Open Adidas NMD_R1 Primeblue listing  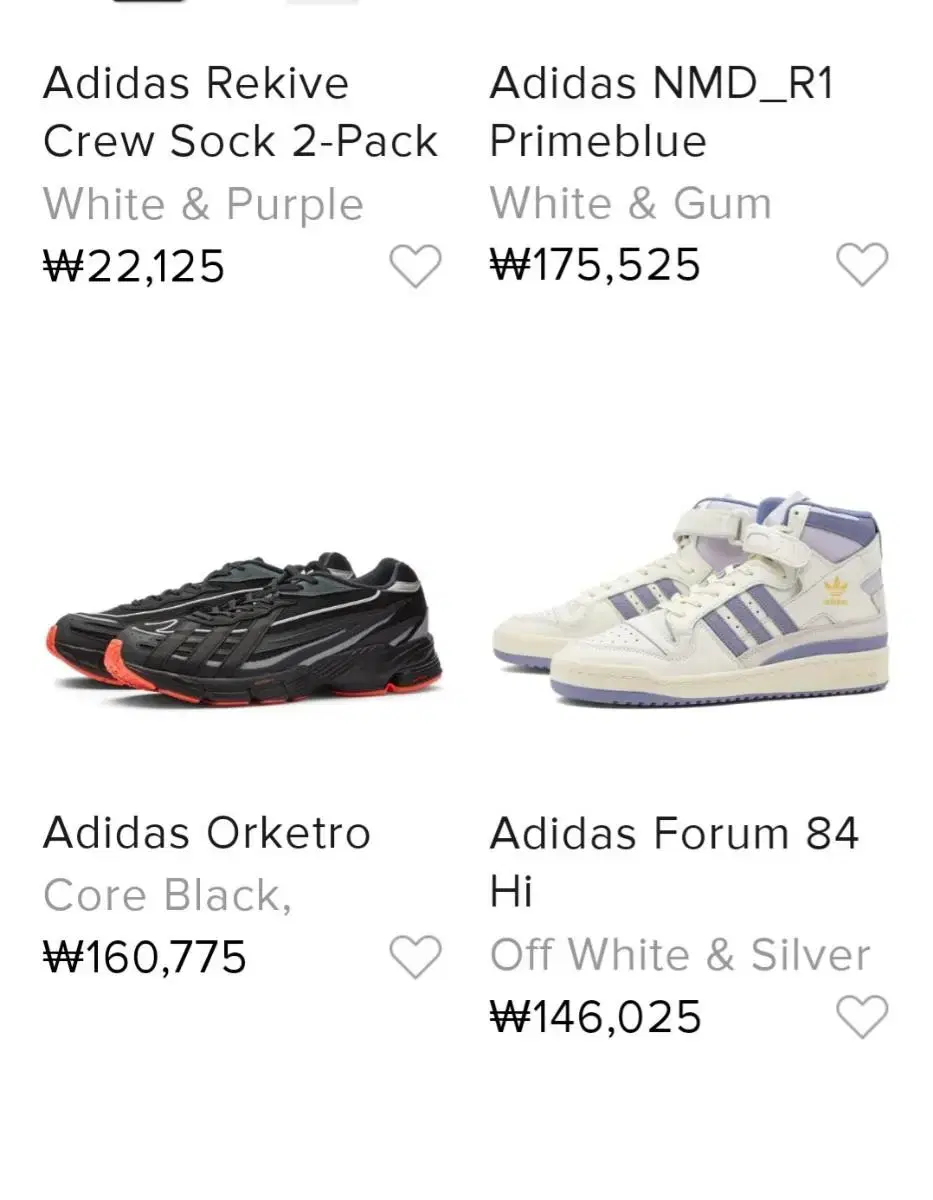(661, 111)
